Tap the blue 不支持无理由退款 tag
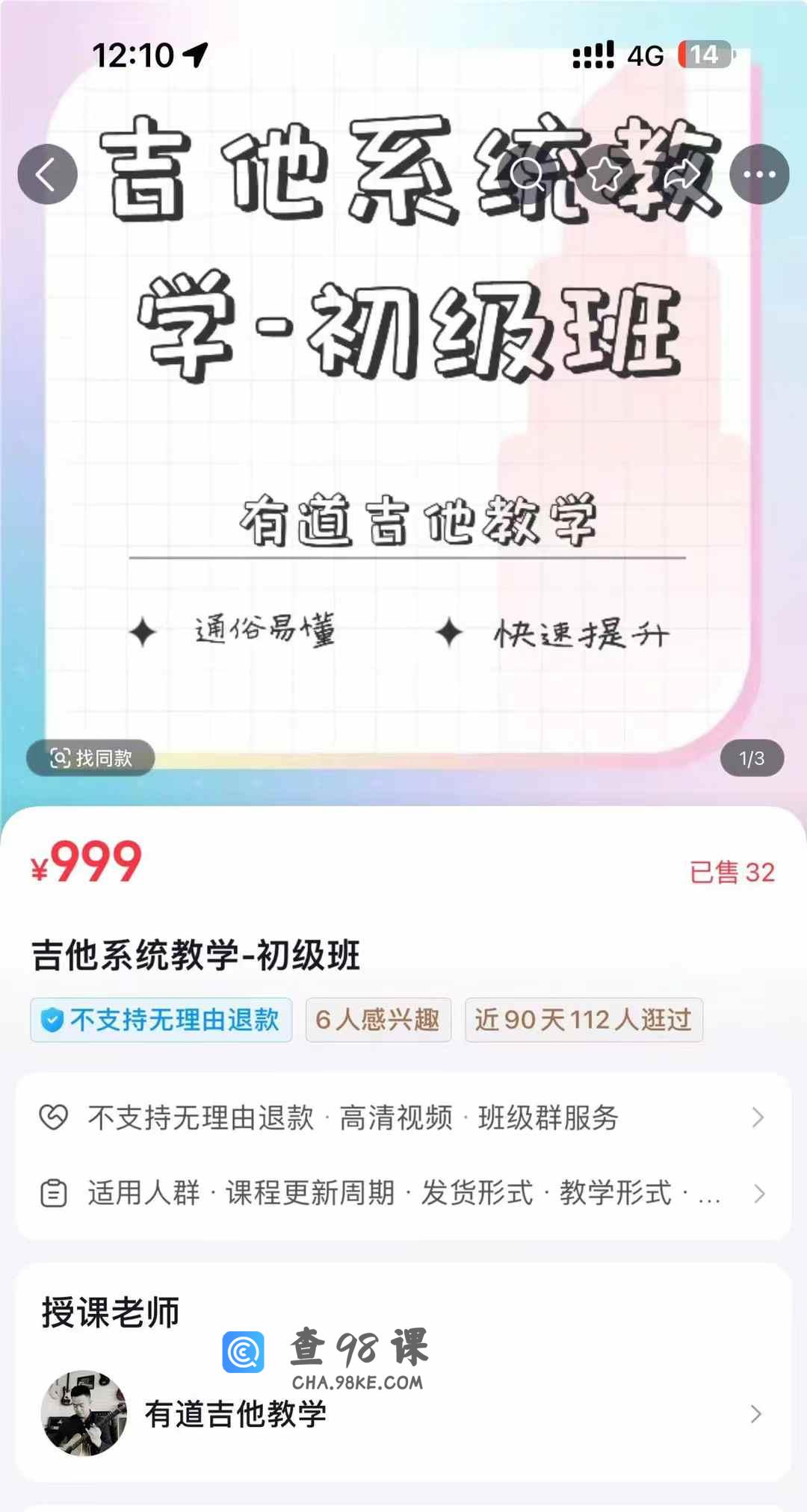The height and width of the screenshot is (1512, 807). (x=161, y=1020)
